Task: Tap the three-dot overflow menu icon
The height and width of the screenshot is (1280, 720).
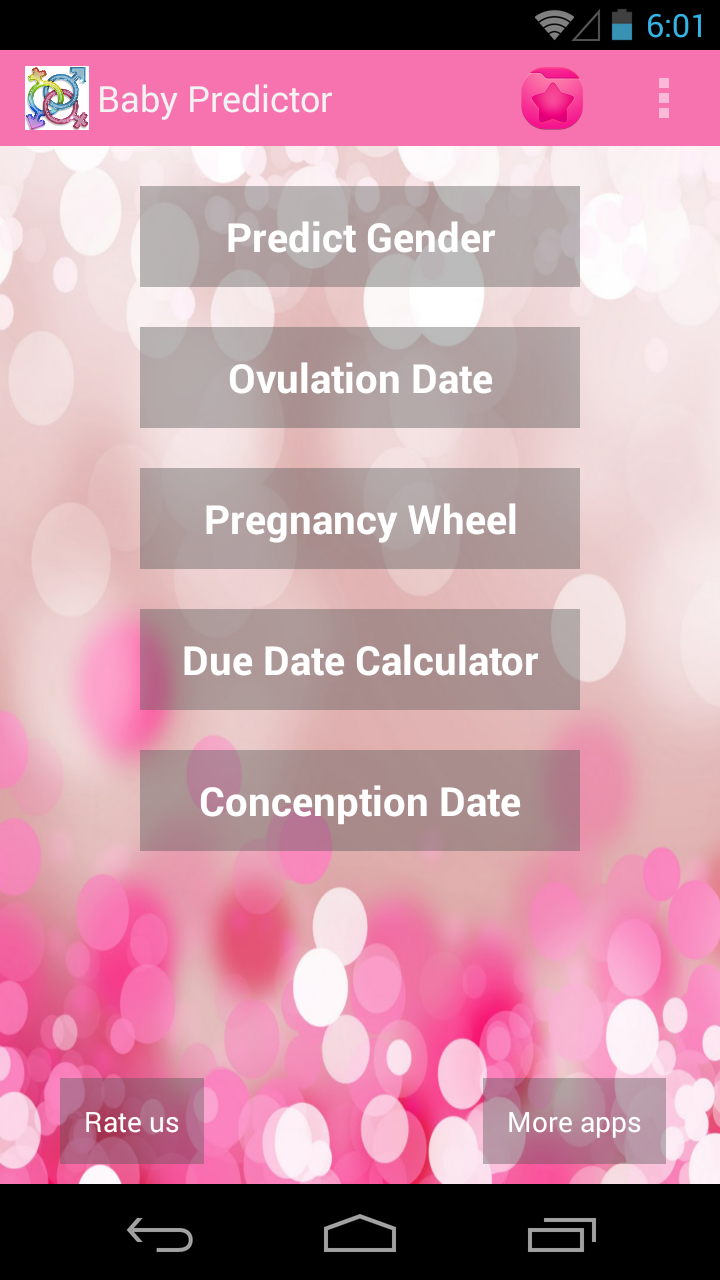Action: pos(662,98)
